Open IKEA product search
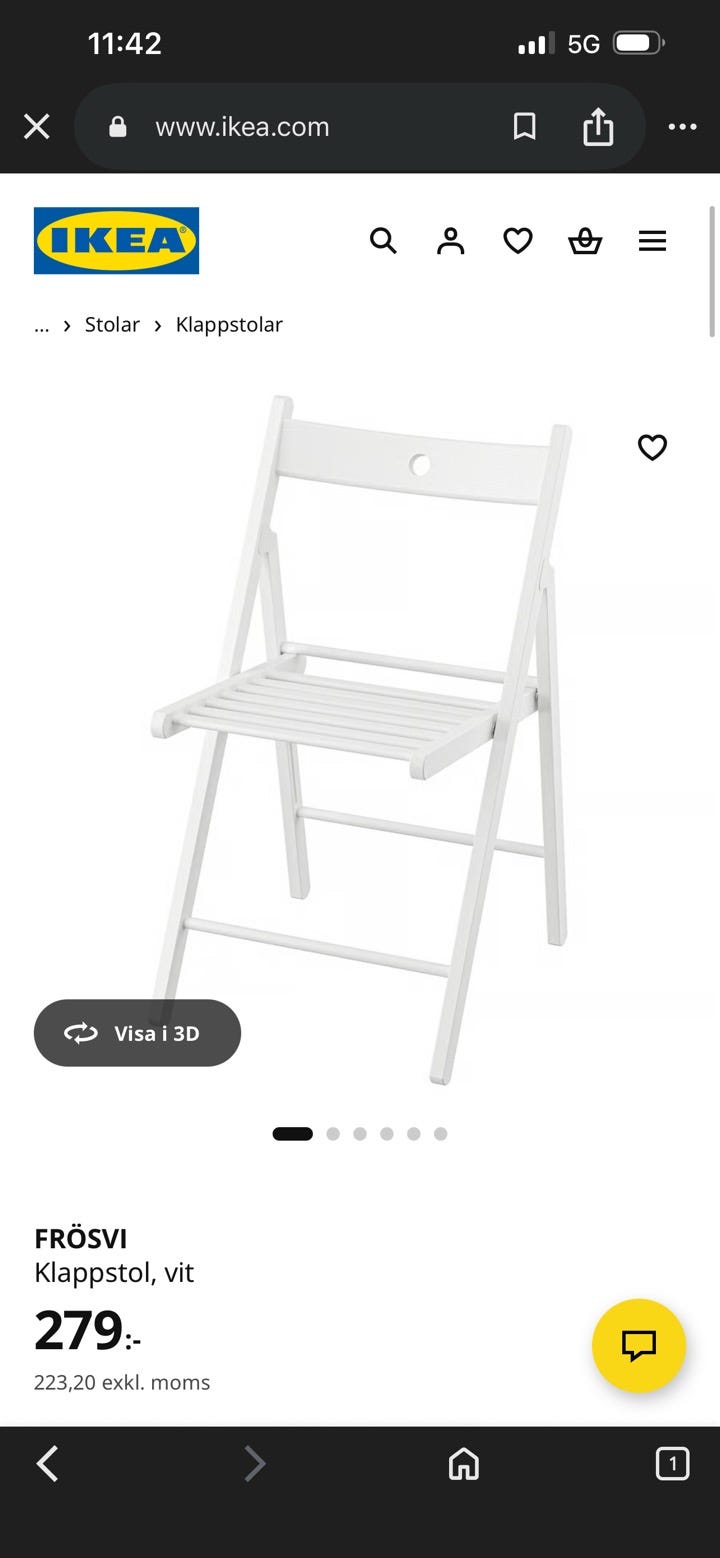The height and width of the screenshot is (1558, 720). (383, 241)
